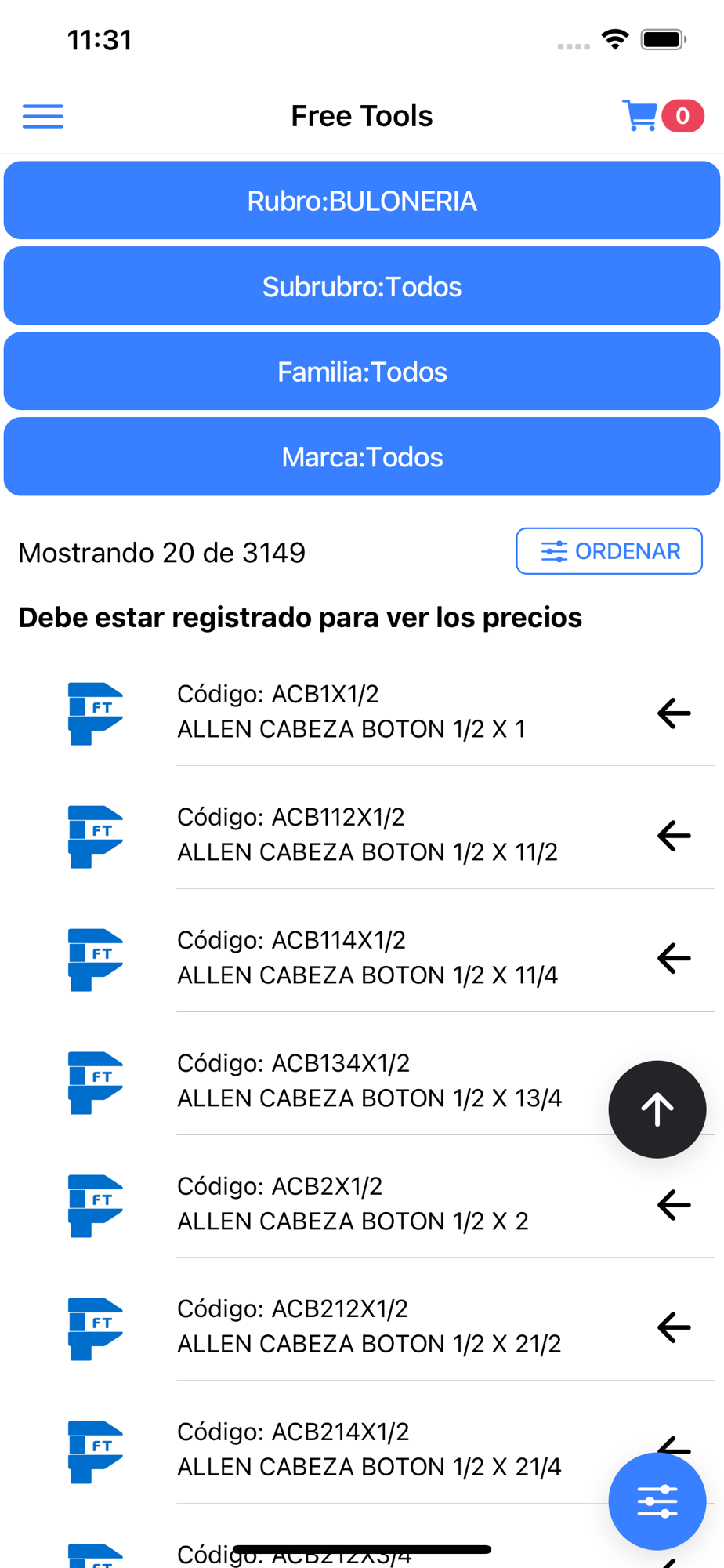Tap the ORDENAR sort button
This screenshot has width=724, height=1568.
coord(609,551)
